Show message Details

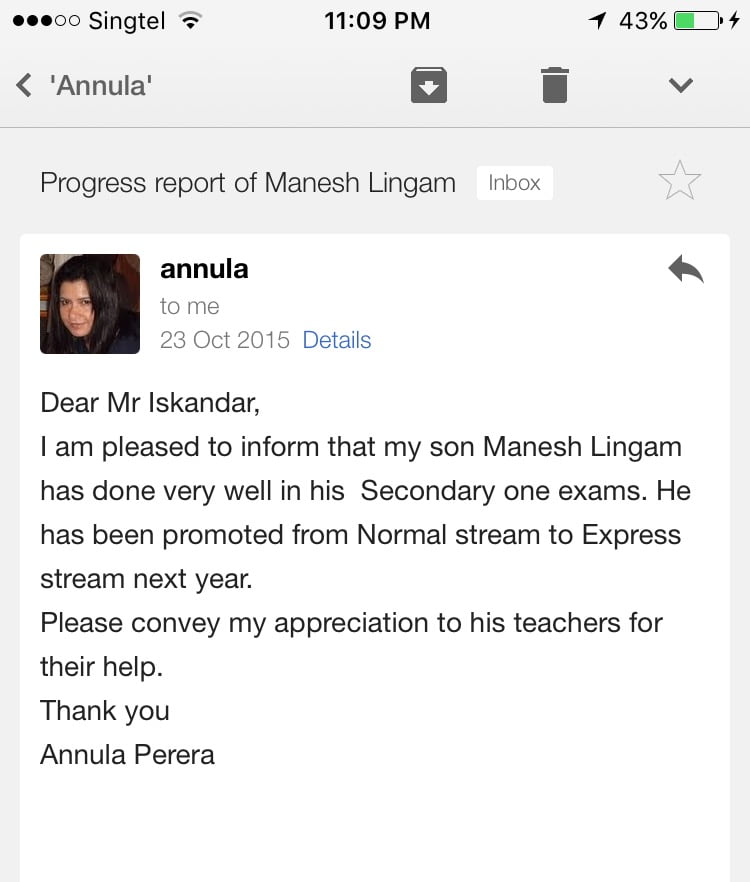pos(336,340)
